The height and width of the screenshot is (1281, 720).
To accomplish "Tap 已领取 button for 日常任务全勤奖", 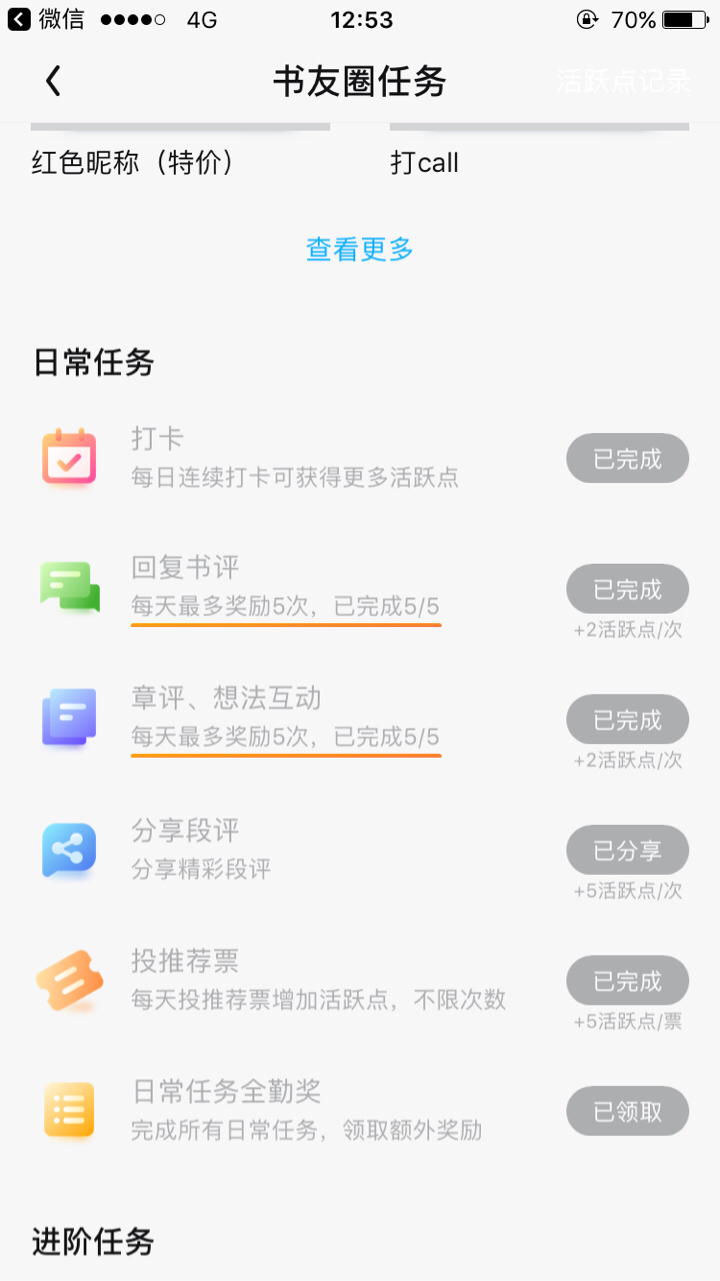I will point(628,1111).
